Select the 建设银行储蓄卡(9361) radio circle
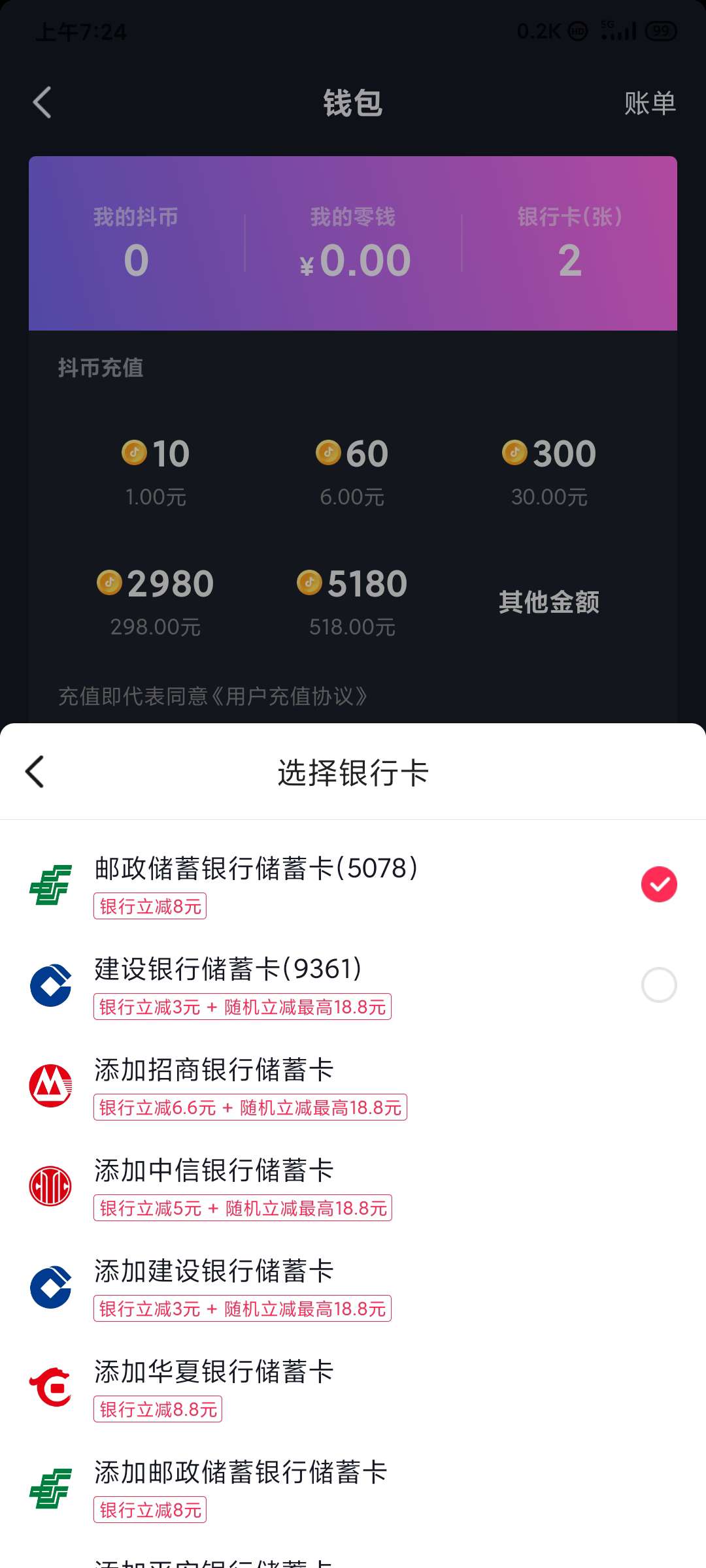This screenshot has height=1568, width=706. click(x=660, y=984)
